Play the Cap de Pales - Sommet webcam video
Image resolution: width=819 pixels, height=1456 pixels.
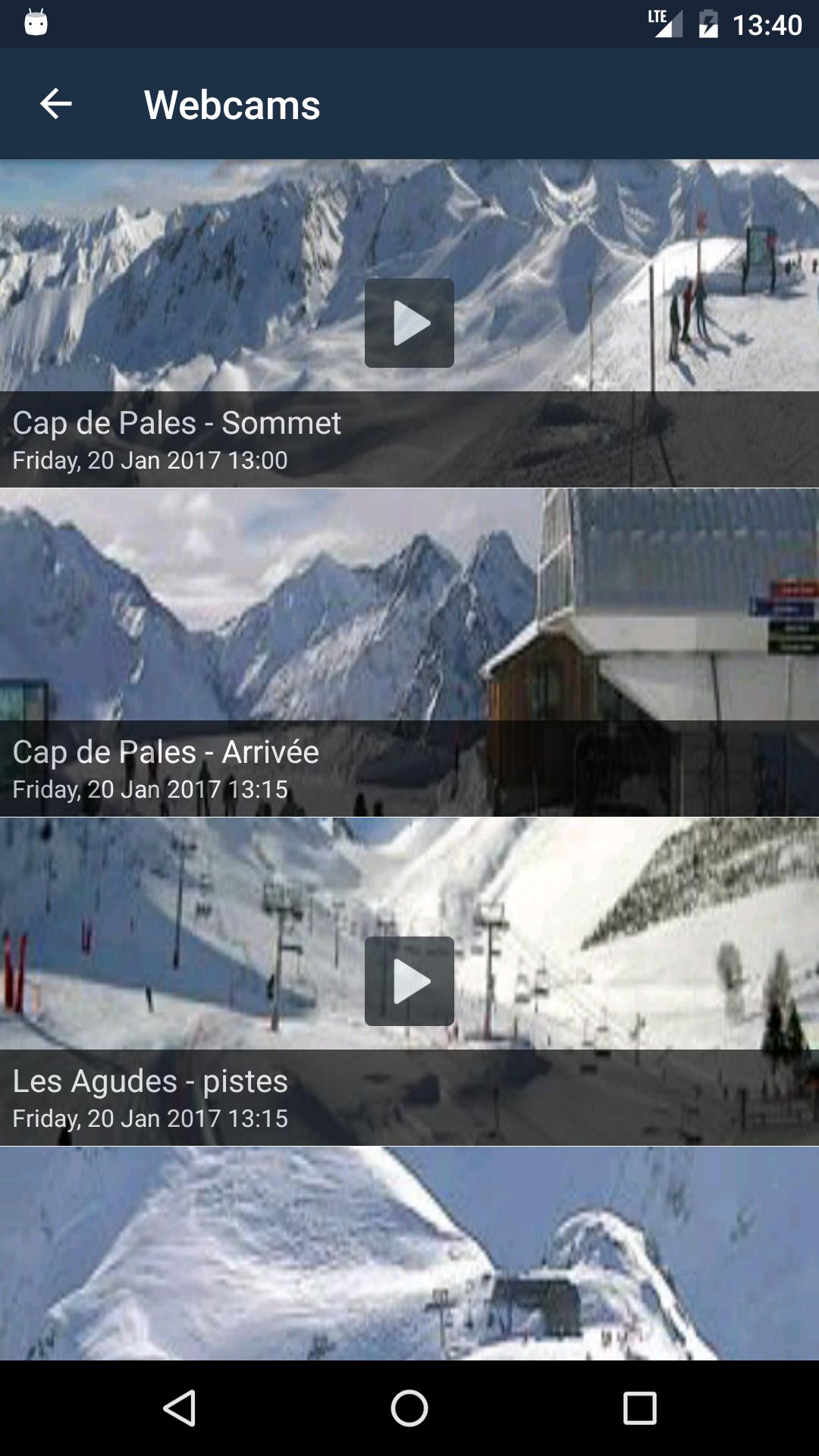pyautogui.click(x=409, y=323)
